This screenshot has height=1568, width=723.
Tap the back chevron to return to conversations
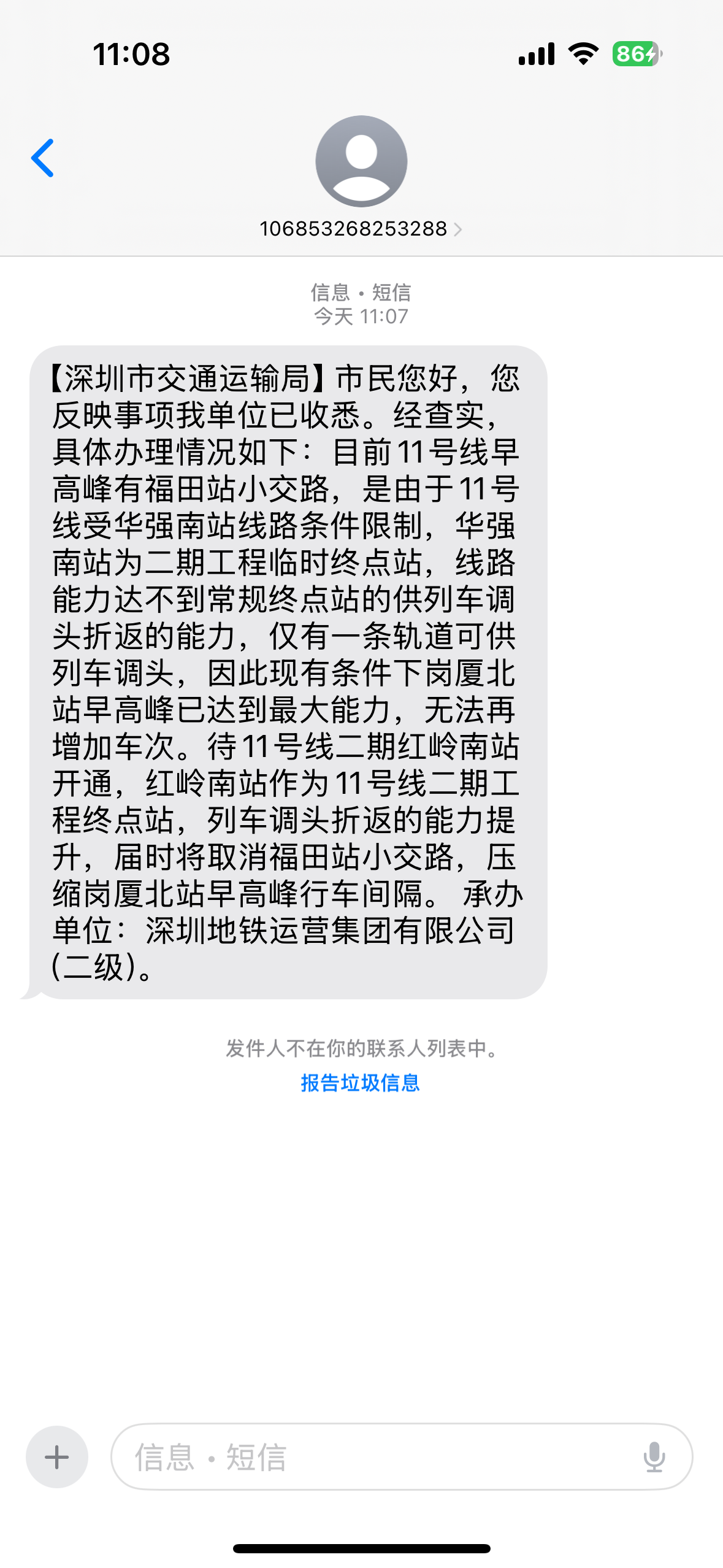pyautogui.click(x=44, y=158)
